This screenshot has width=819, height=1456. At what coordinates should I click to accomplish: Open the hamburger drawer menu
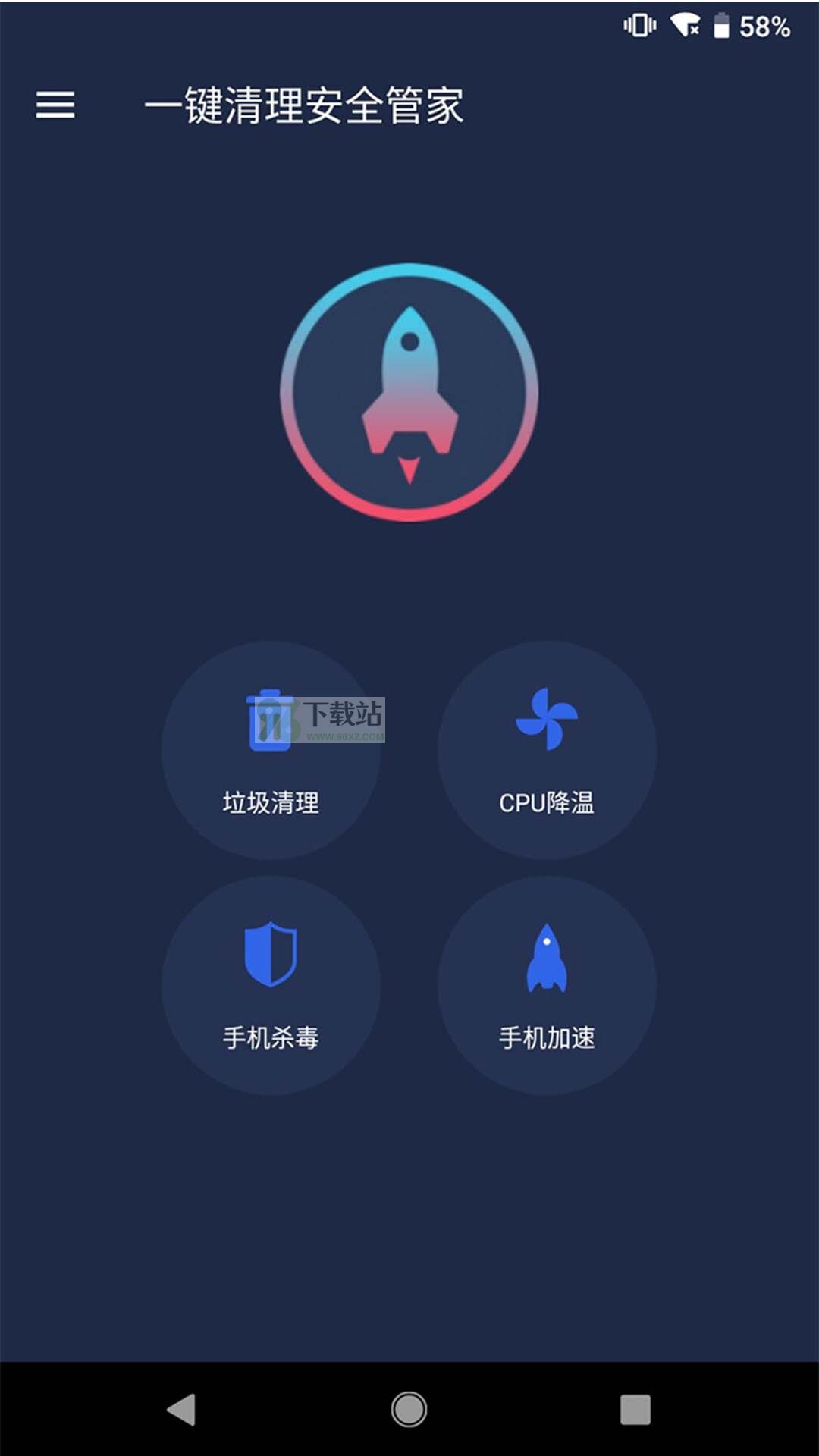pyautogui.click(x=55, y=105)
